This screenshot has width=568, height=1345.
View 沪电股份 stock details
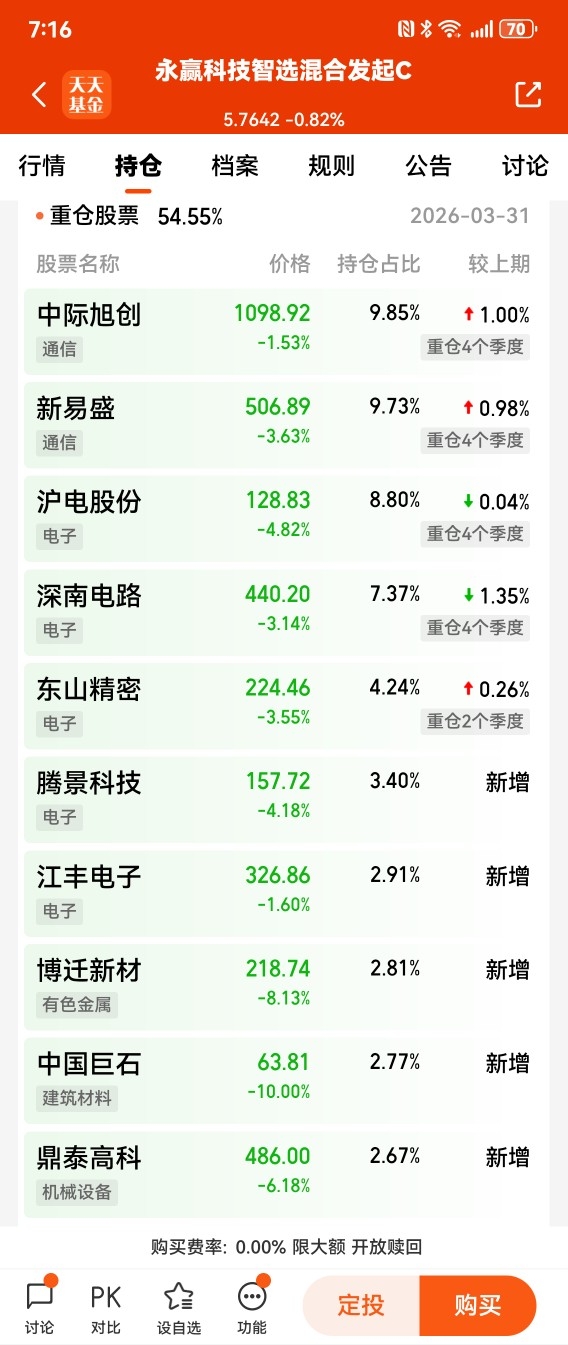click(x=284, y=518)
